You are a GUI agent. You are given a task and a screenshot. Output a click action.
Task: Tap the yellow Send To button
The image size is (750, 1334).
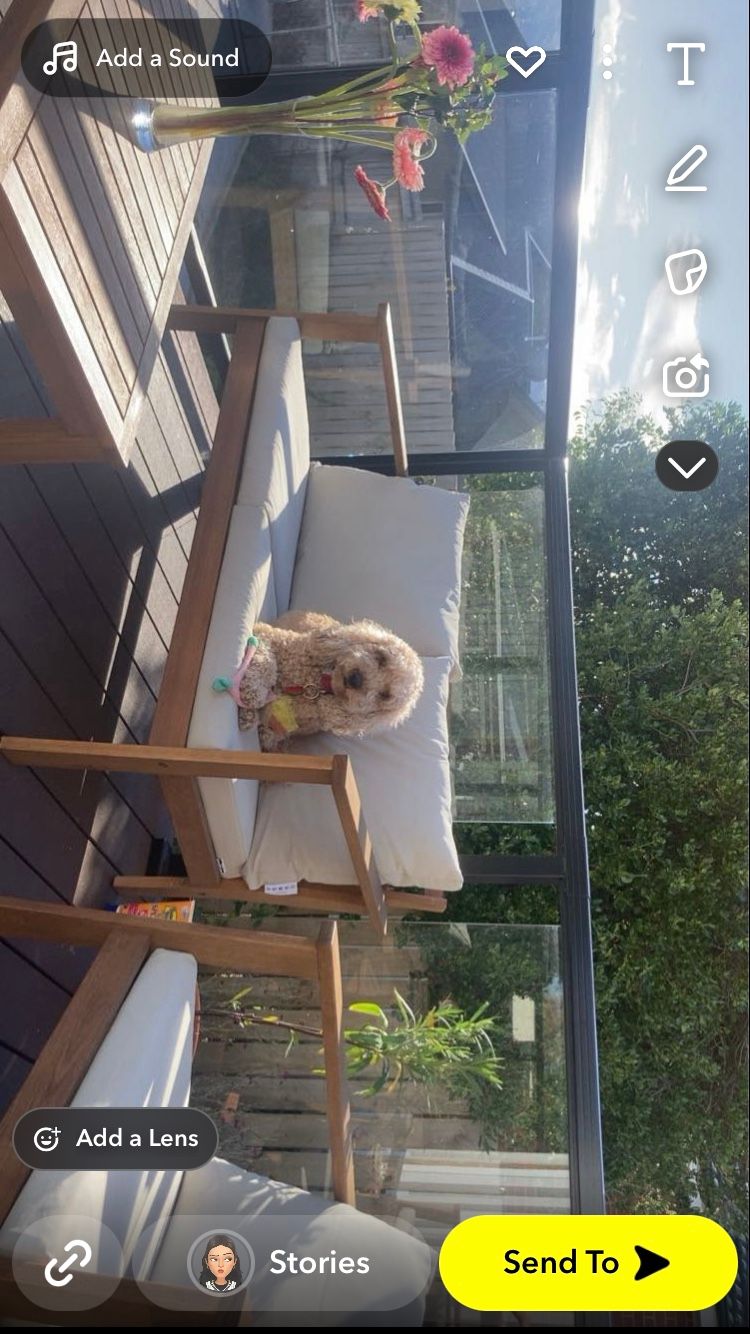588,1262
